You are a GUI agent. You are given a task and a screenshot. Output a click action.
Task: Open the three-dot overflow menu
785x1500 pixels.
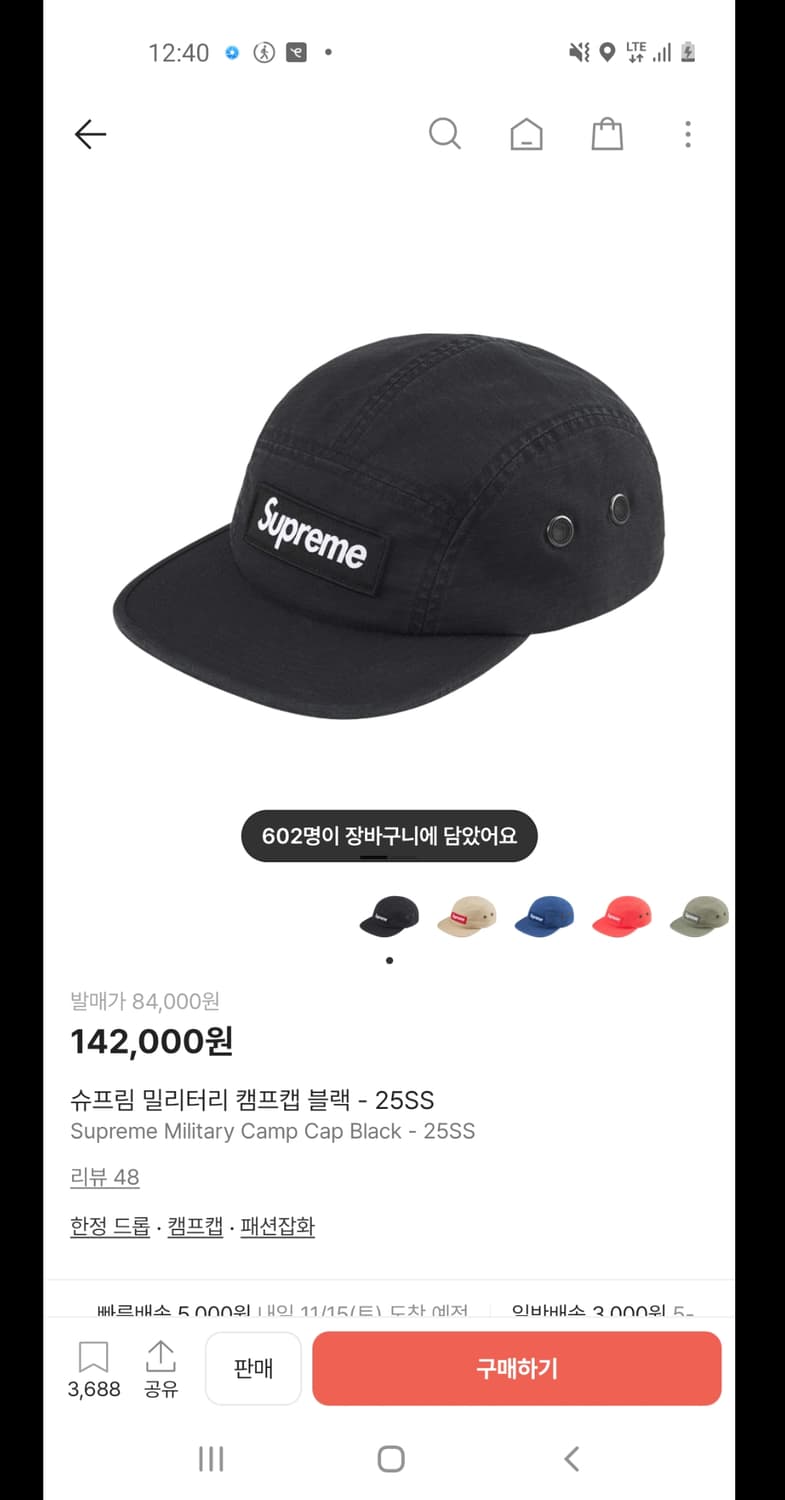[688, 134]
